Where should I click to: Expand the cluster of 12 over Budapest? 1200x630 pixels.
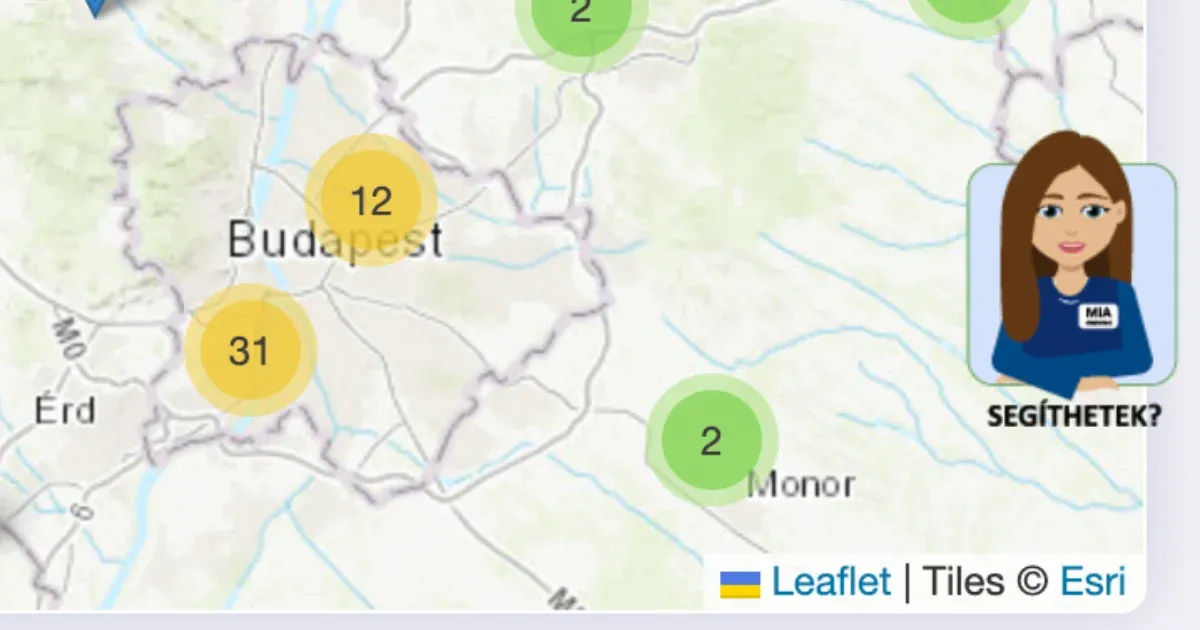371,201
